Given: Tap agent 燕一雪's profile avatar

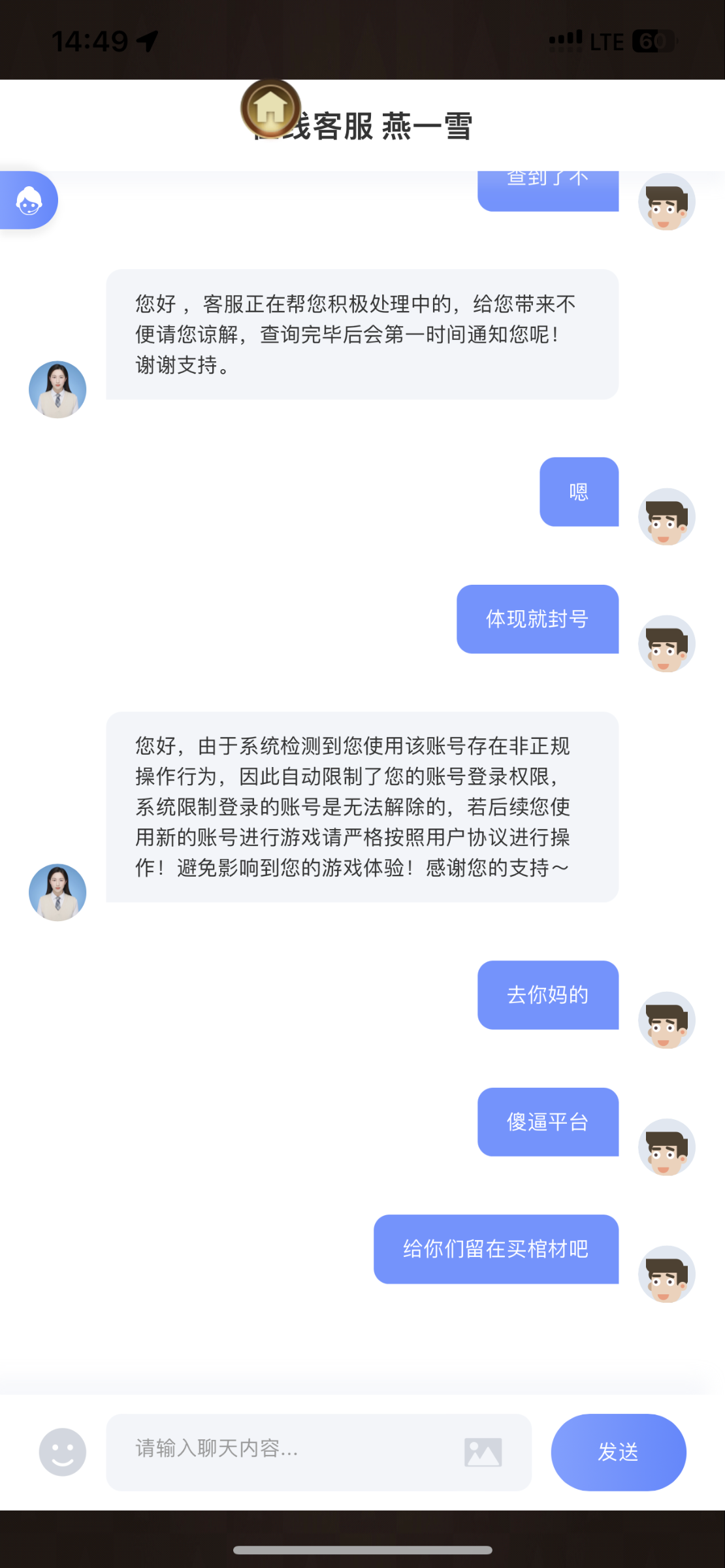Looking at the screenshot, I should pyautogui.click(x=57, y=389).
